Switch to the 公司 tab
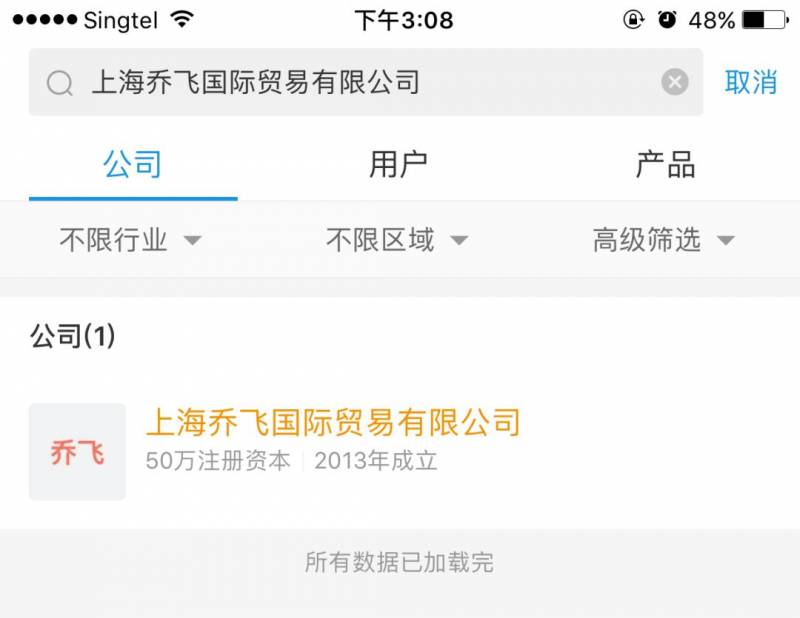Screen dimensions: 800x618 [133, 165]
